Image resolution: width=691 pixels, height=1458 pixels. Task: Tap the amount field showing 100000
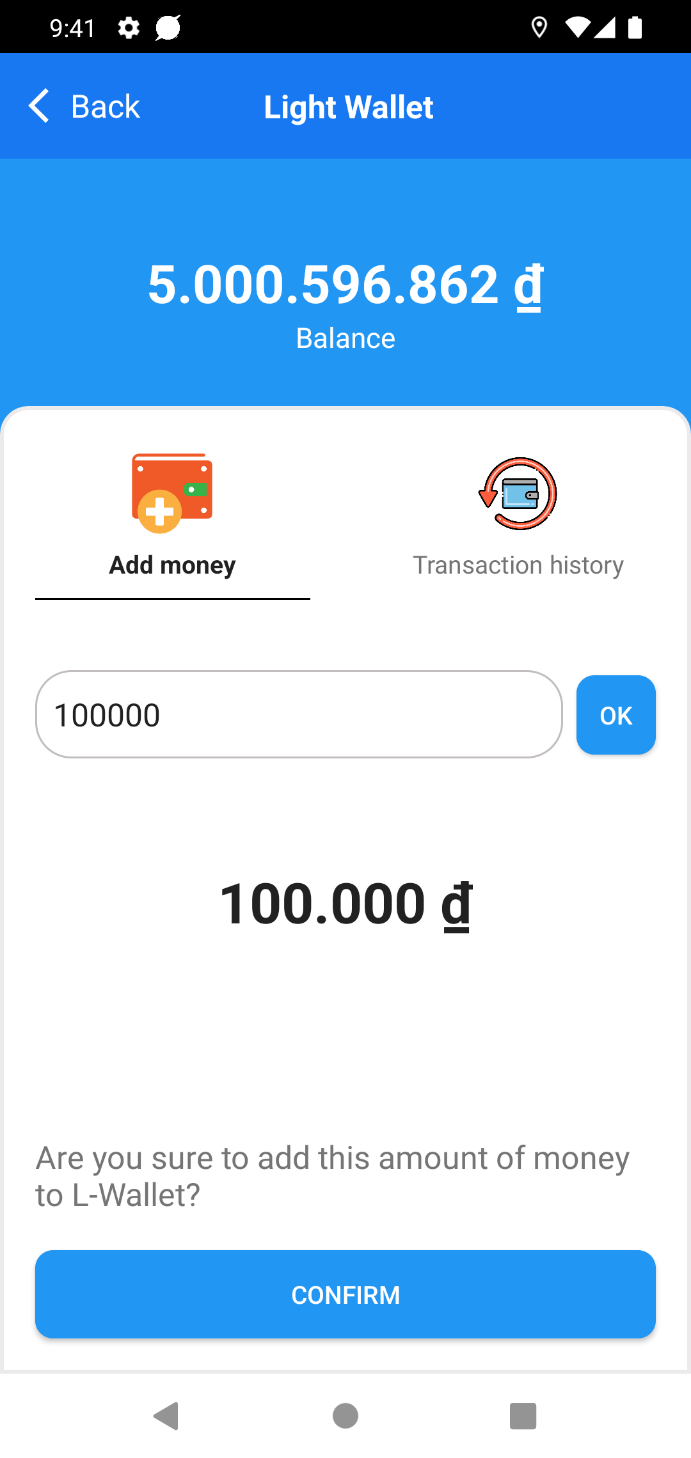tap(298, 714)
